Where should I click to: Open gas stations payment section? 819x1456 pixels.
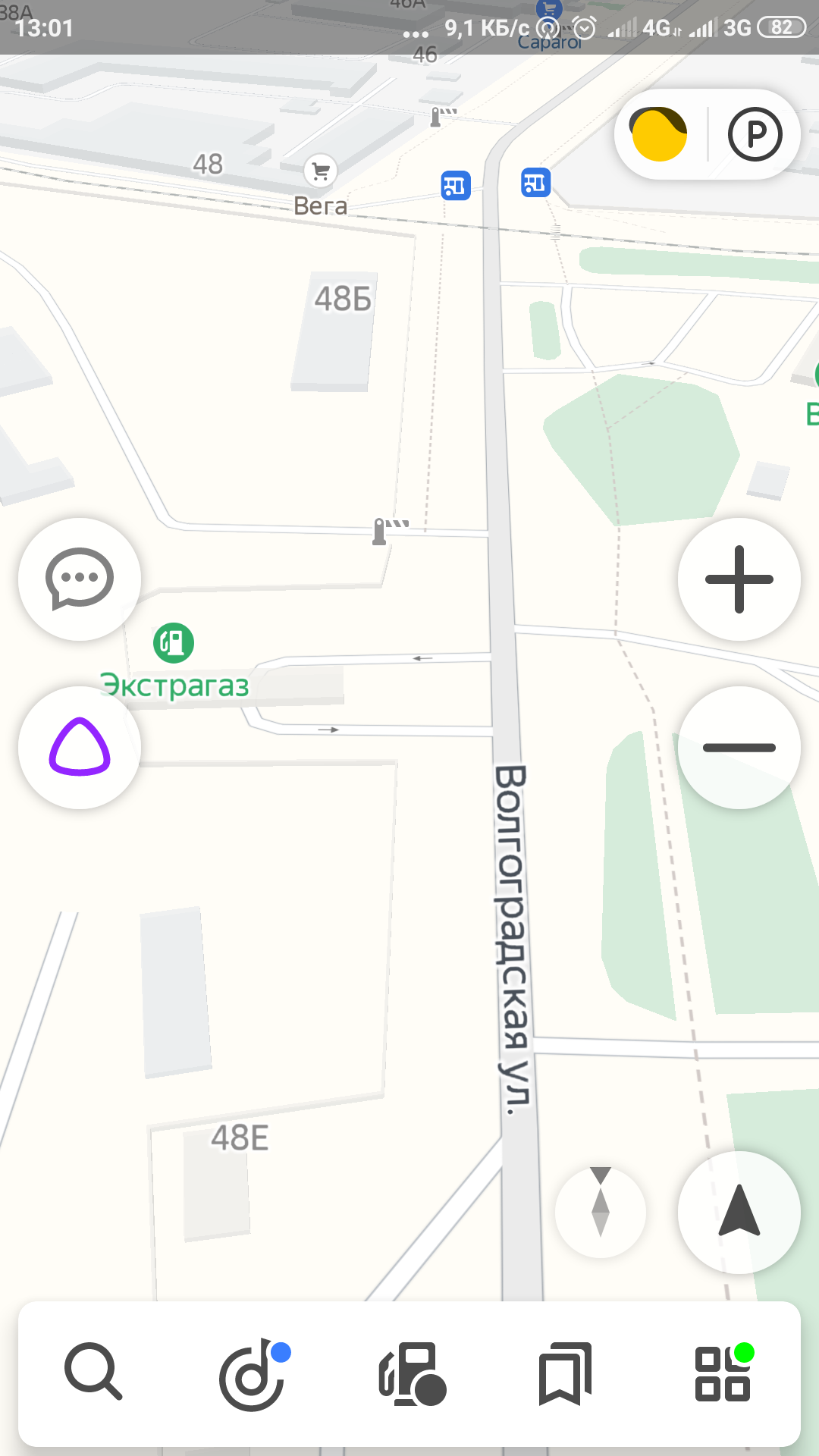(x=412, y=1373)
